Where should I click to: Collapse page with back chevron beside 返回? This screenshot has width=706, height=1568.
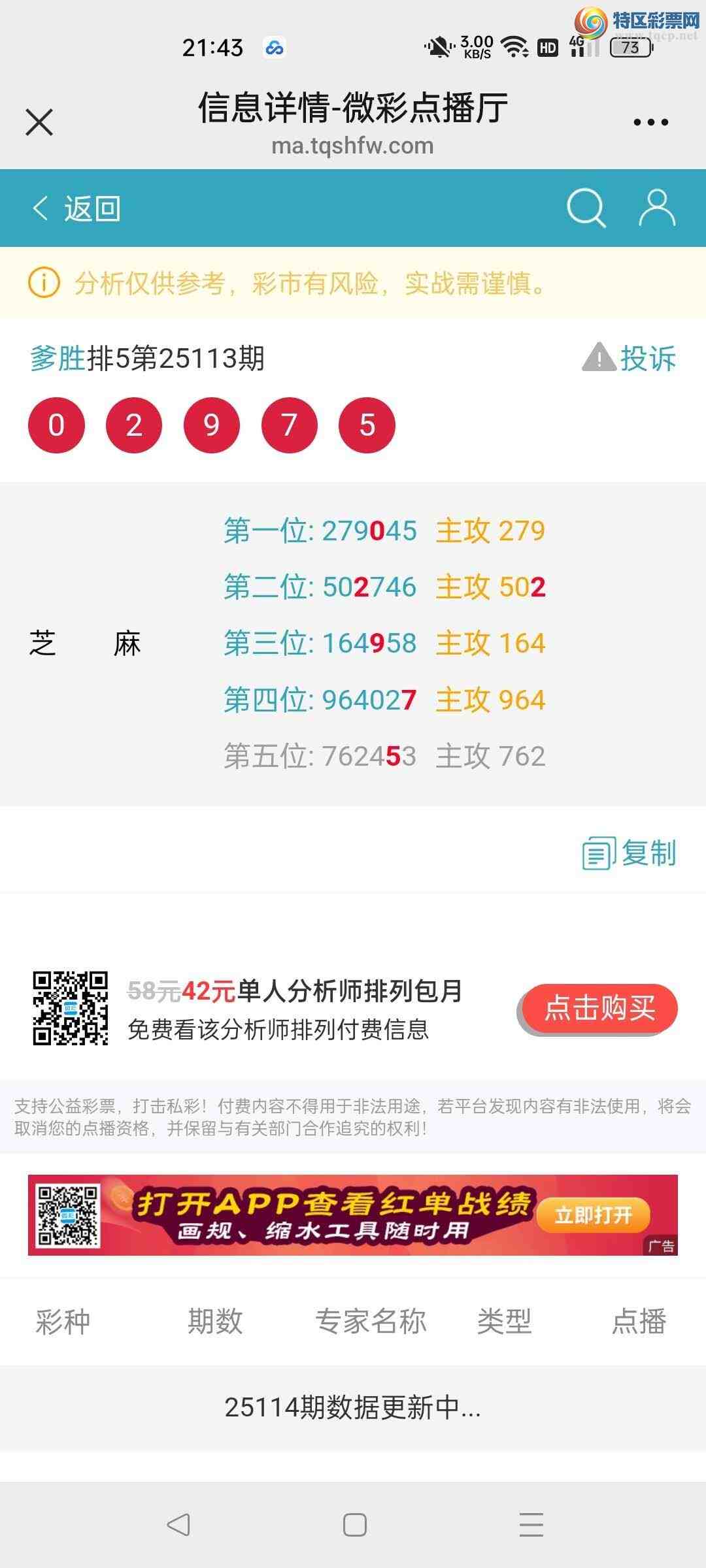[x=39, y=208]
